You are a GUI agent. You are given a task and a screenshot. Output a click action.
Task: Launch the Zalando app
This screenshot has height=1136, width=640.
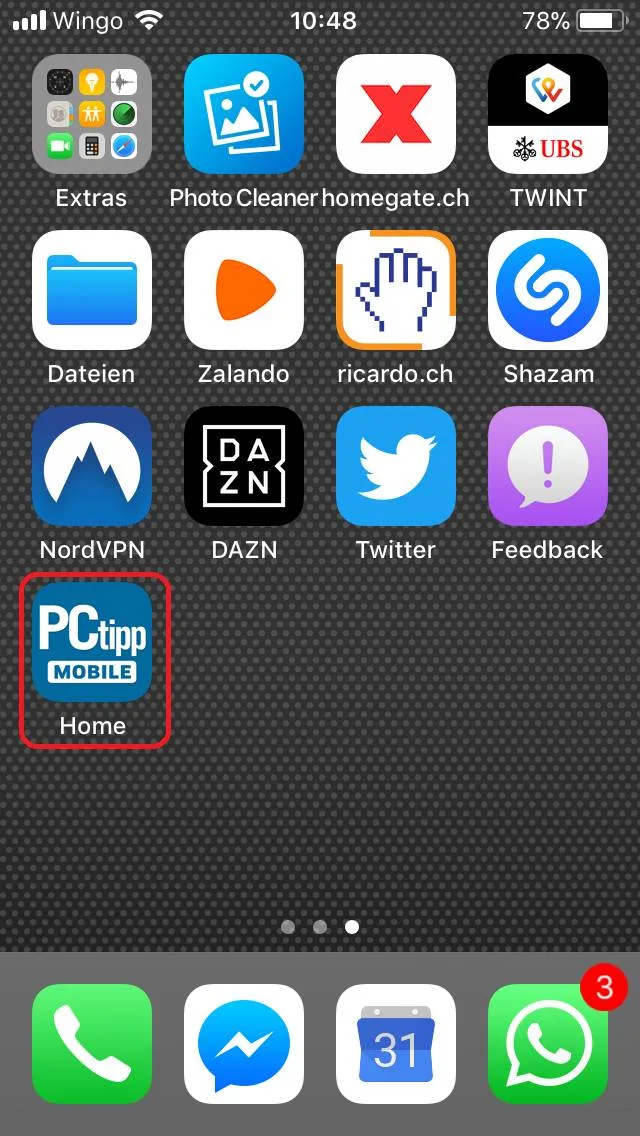[x=244, y=290]
